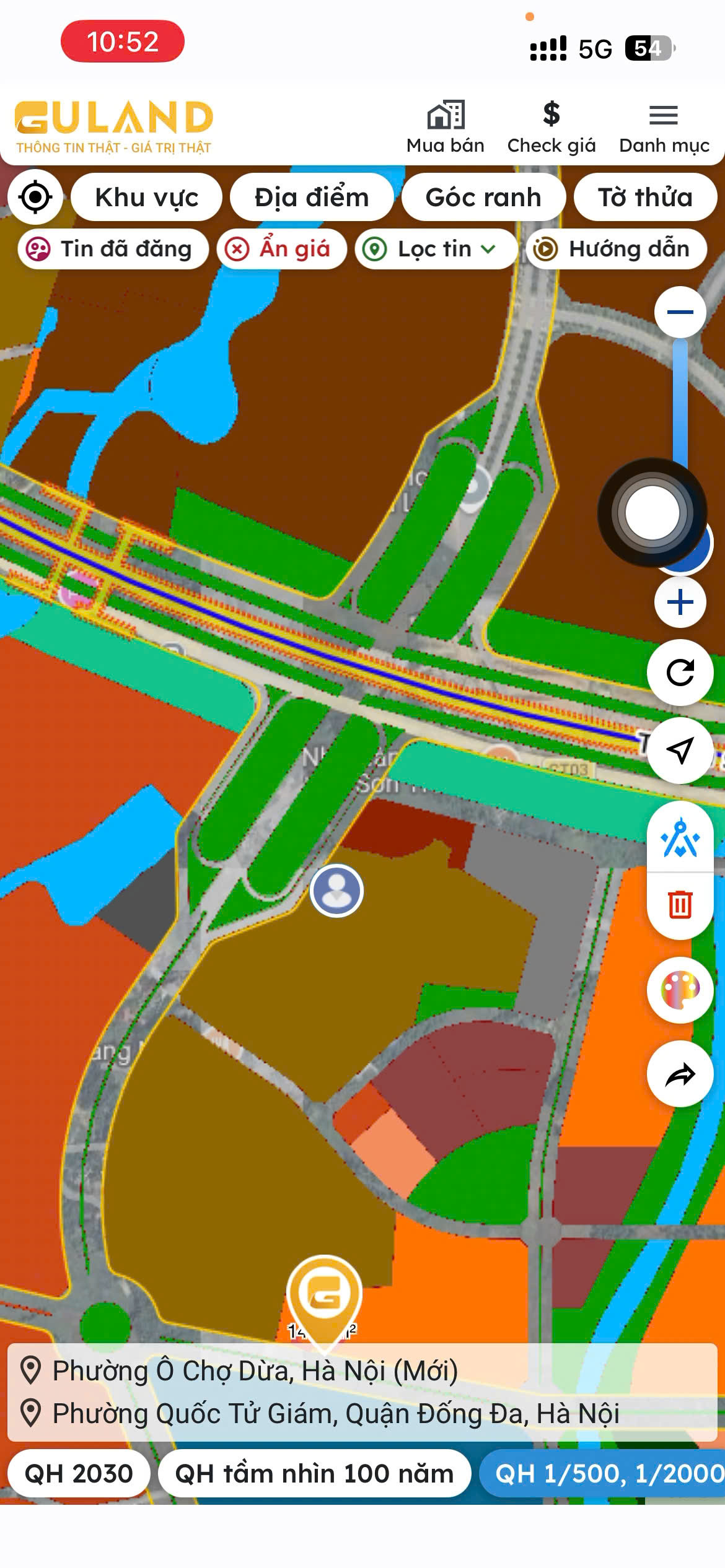Viewport: 725px width, 1568px height.
Task: Expand the Lọc tin filter dropdown
Action: coord(436,249)
